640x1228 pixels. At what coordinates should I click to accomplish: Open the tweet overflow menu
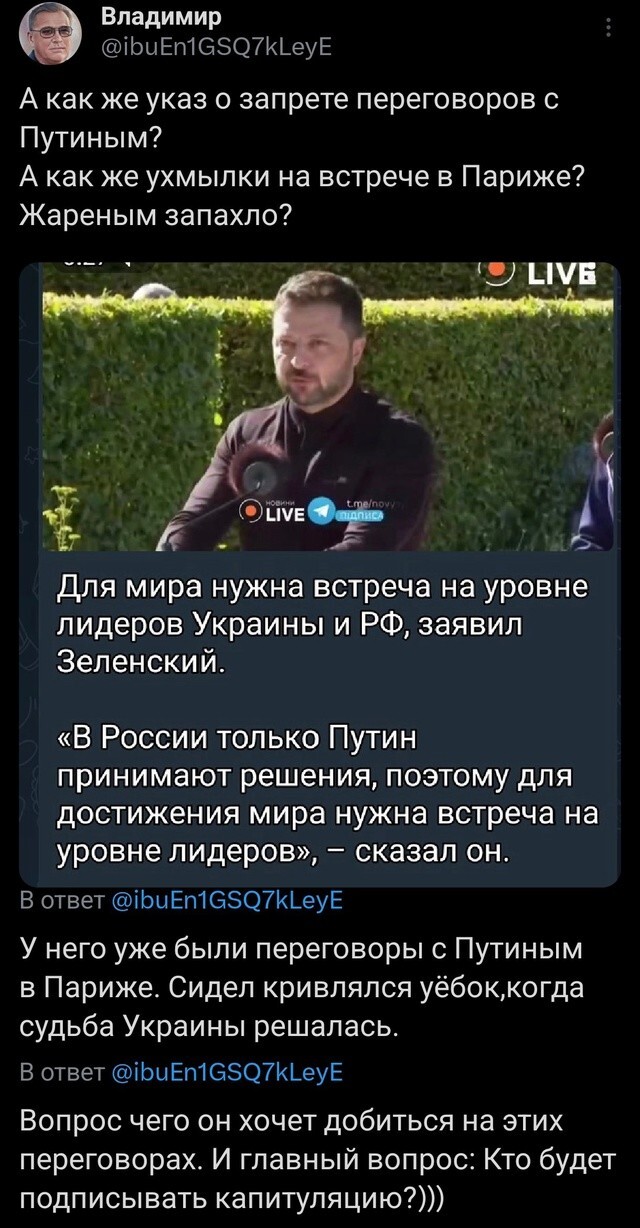click(x=609, y=29)
